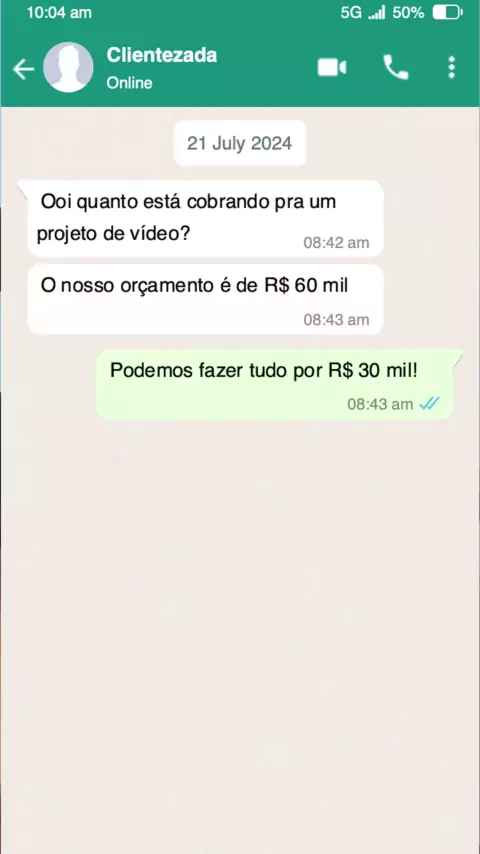This screenshot has width=480, height=854.
Task: Open the three-dot overflow menu
Action: (451, 68)
